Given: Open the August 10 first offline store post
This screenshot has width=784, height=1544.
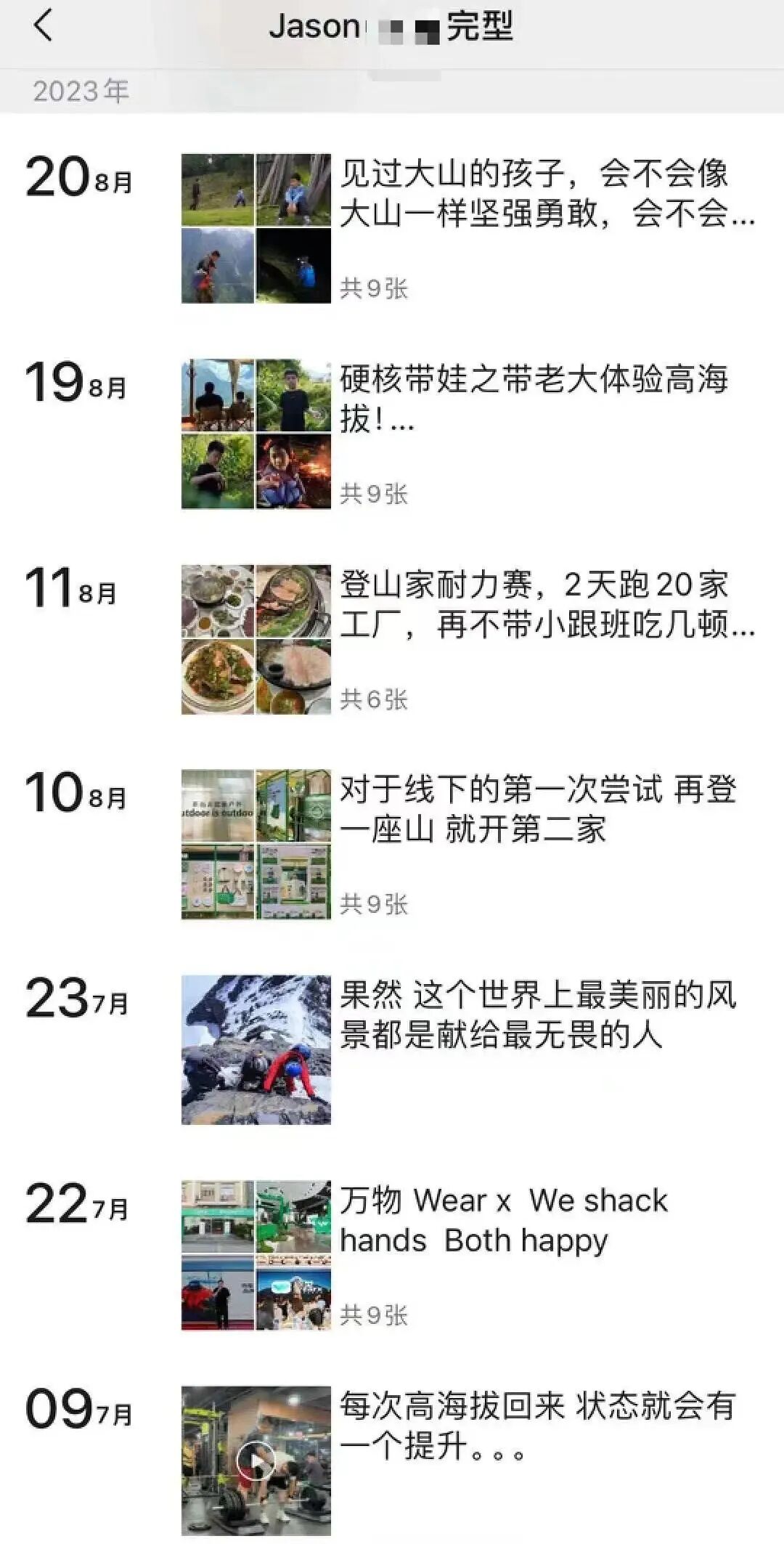Looking at the screenshot, I should click(x=537, y=809).
